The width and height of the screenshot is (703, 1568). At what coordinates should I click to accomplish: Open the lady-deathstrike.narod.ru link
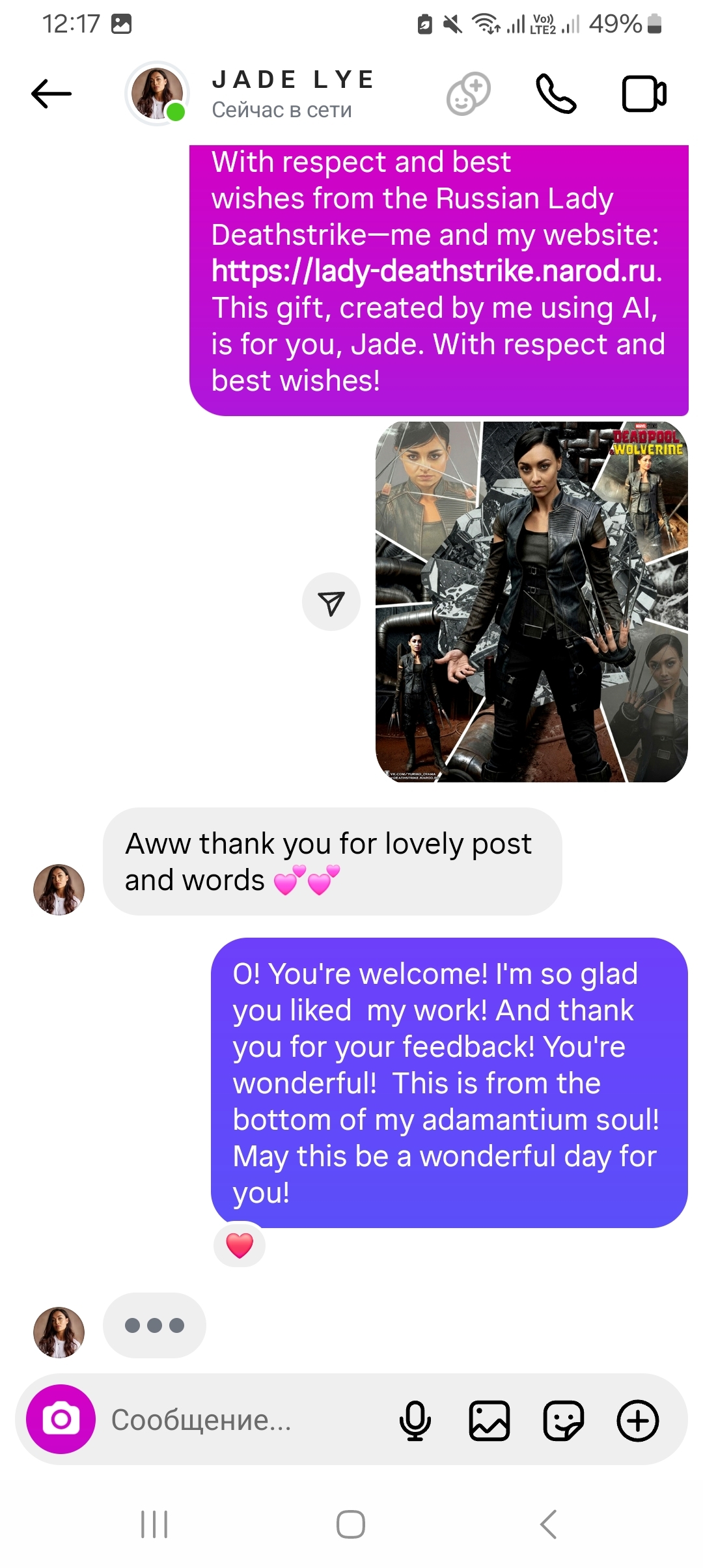click(x=434, y=272)
